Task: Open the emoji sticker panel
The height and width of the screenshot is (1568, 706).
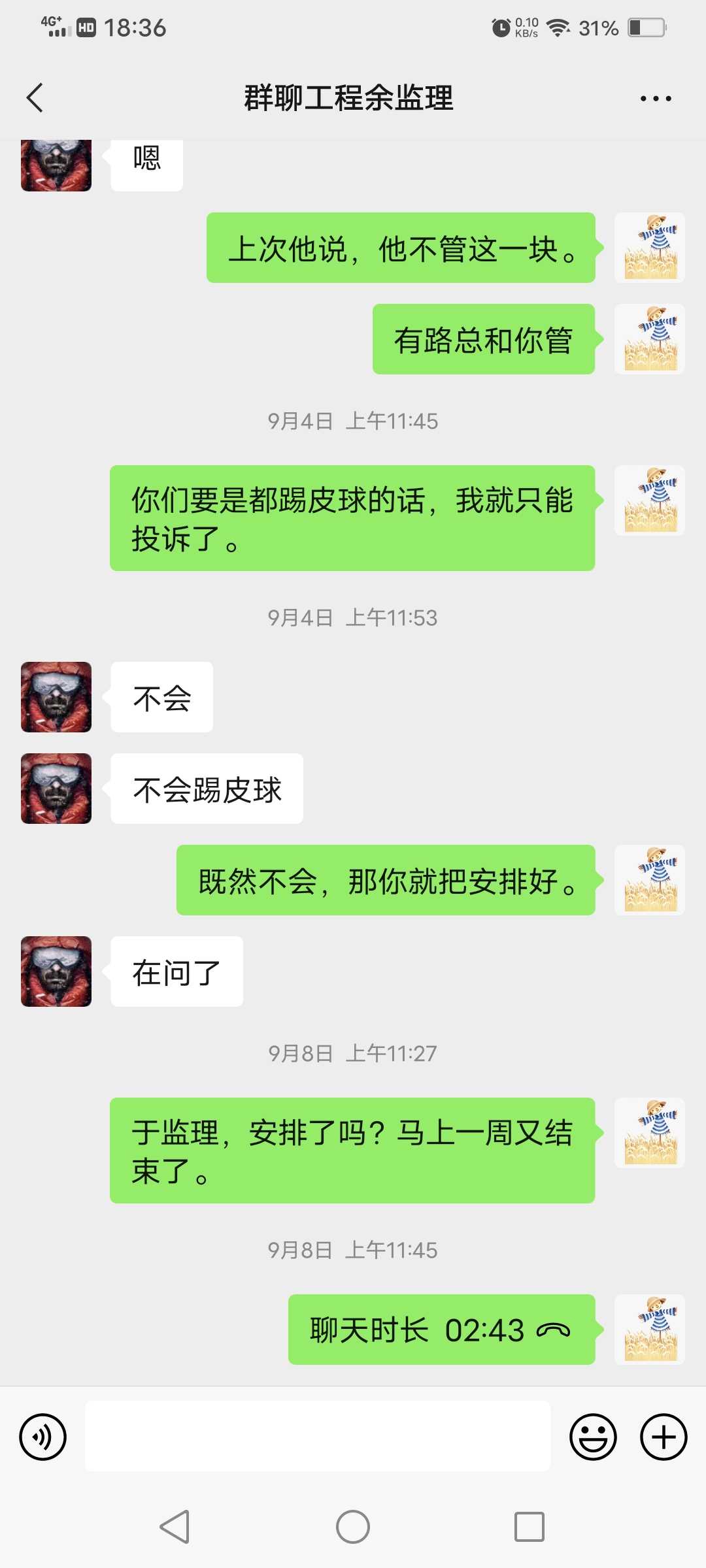Action: pos(593,1437)
